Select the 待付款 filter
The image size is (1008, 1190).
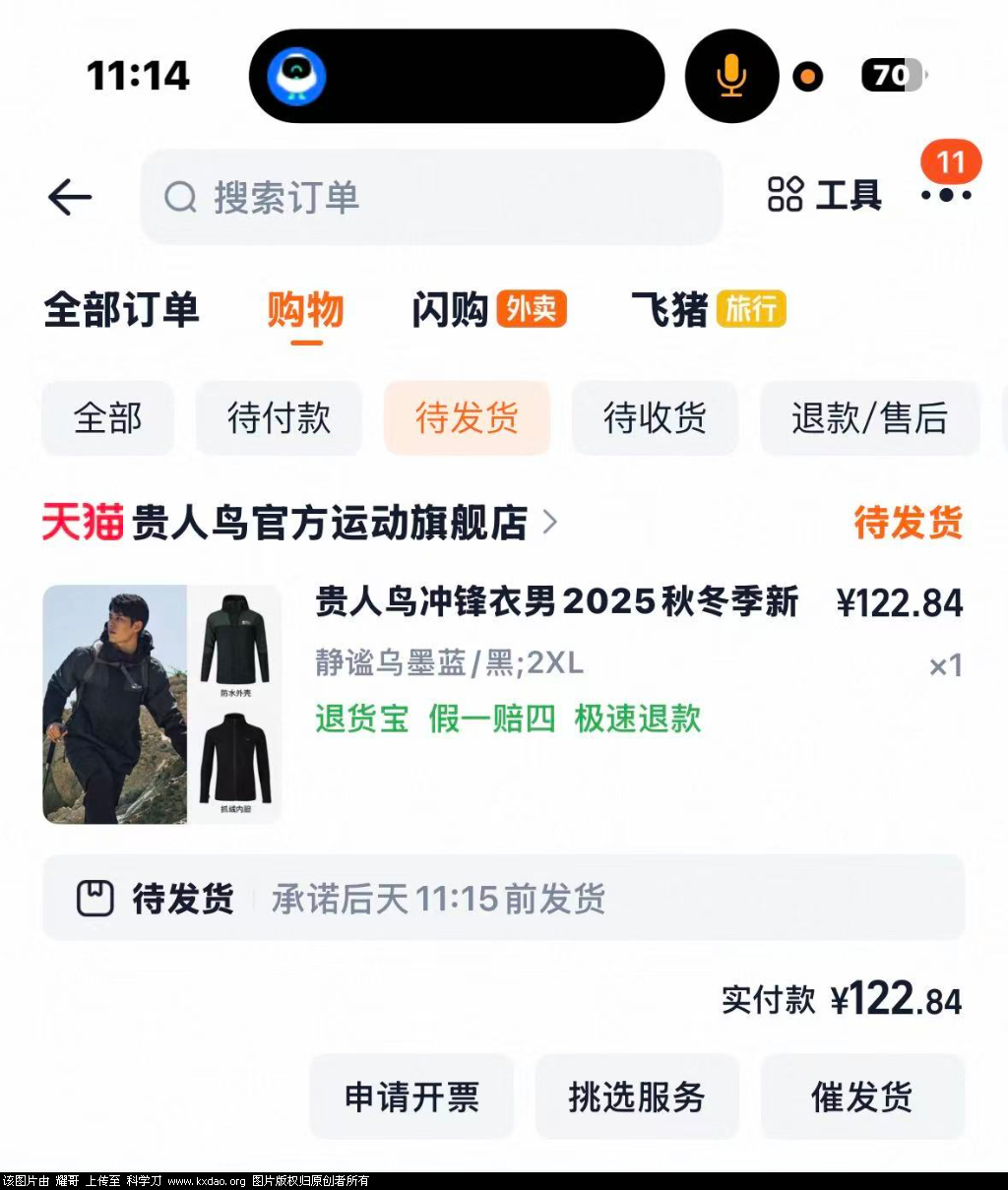coord(279,418)
